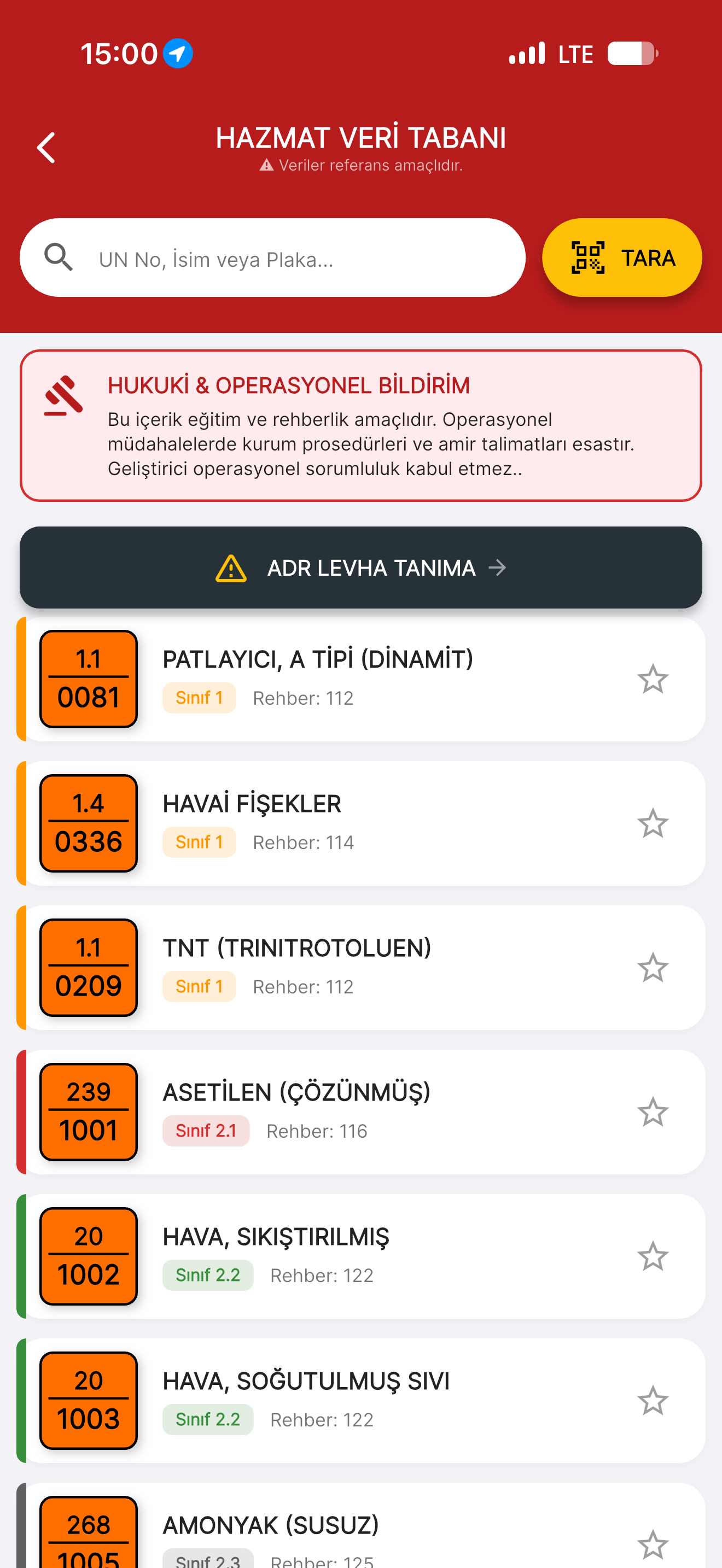Select HAVA, SIKIŞTIRILMIŞ from the list
Image resolution: width=722 pixels, height=1568 pixels.
pos(361,1256)
